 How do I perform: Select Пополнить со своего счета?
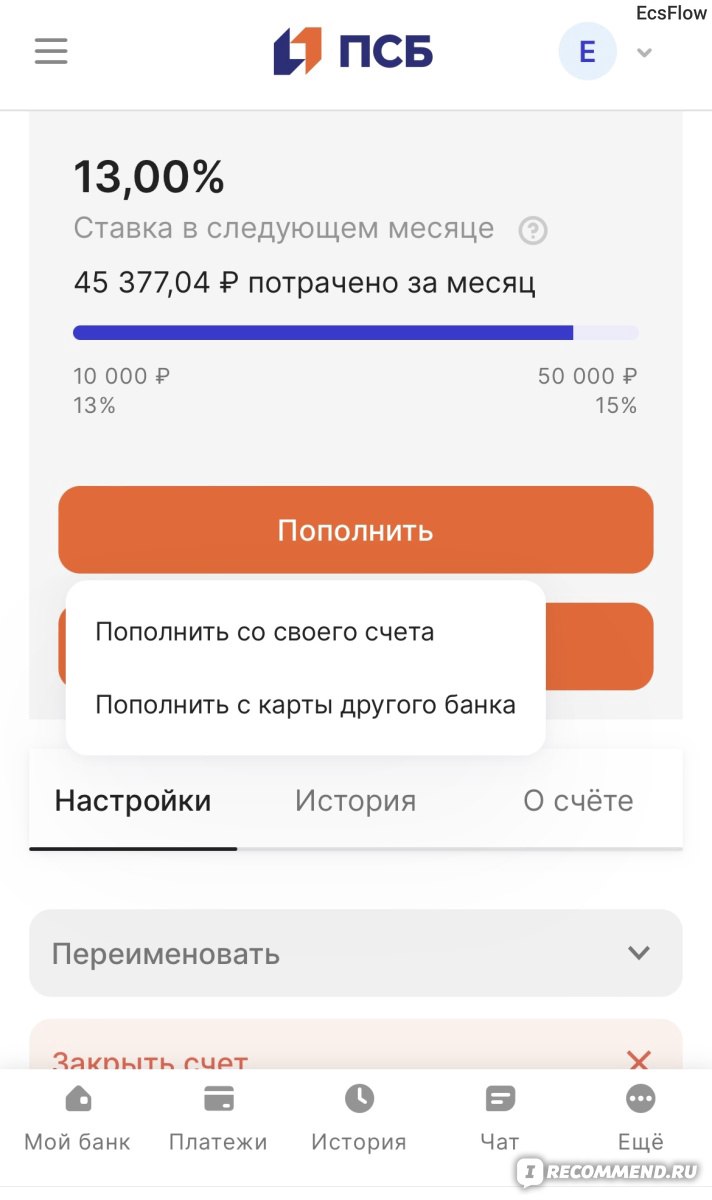click(x=265, y=632)
